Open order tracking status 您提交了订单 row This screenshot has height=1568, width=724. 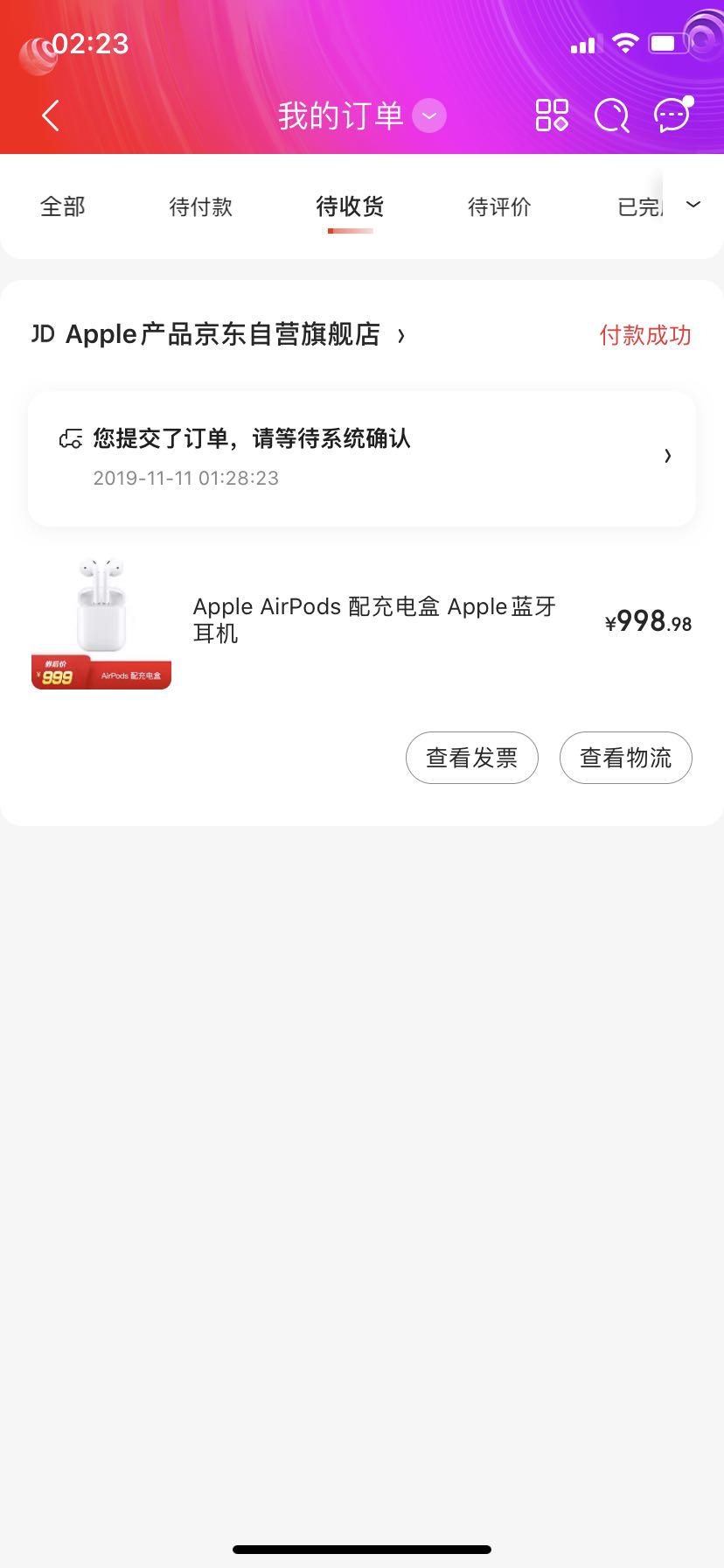[362, 458]
